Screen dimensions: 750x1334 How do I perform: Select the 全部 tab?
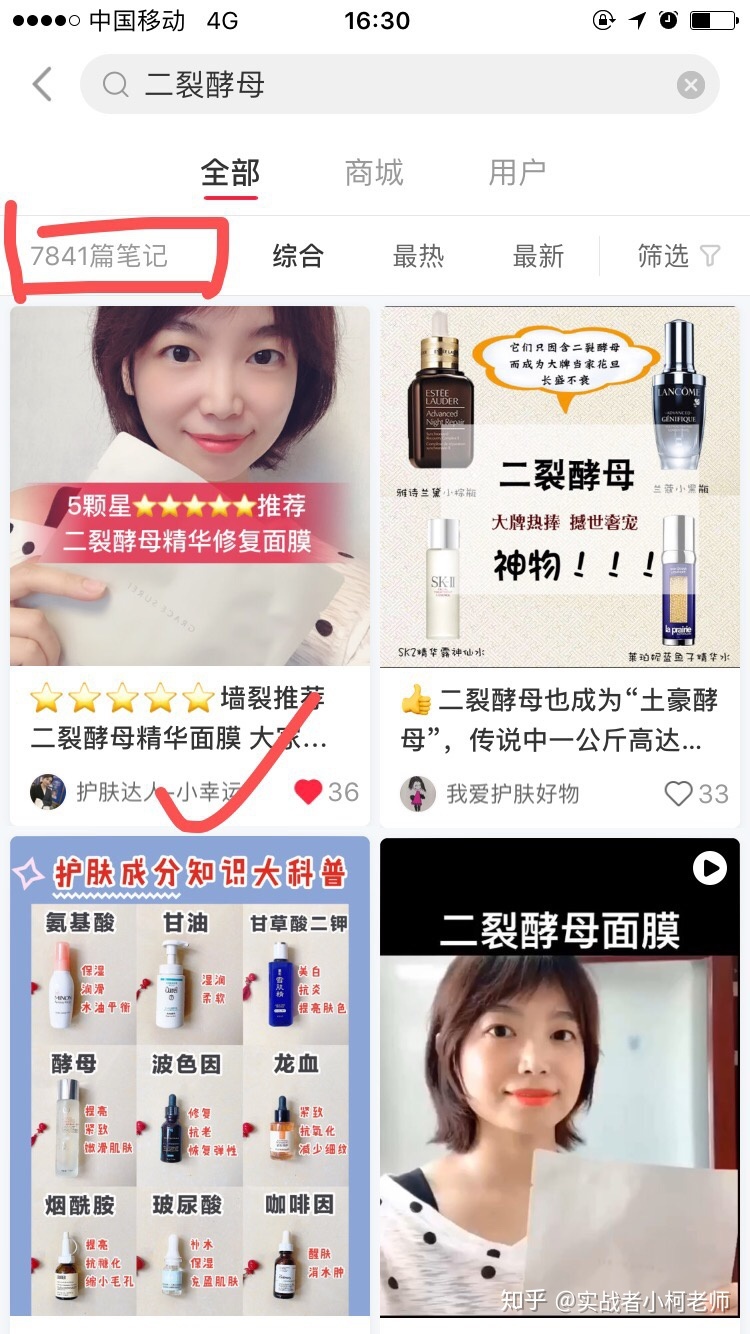pyautogui.click(x=230, y=173)
